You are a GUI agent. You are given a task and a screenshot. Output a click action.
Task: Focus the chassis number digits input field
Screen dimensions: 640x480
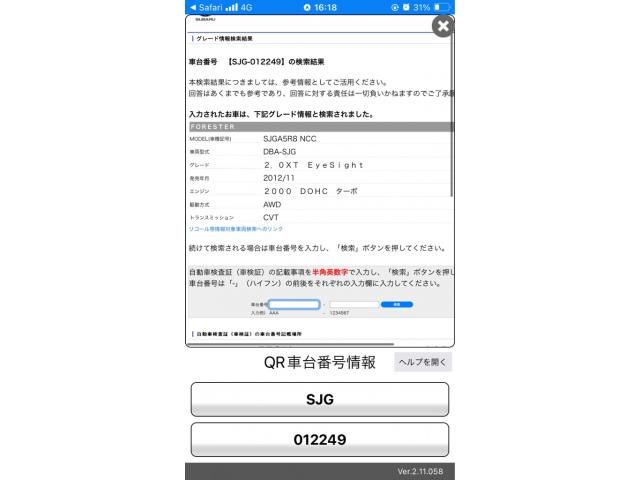click(x=354, y=304)
